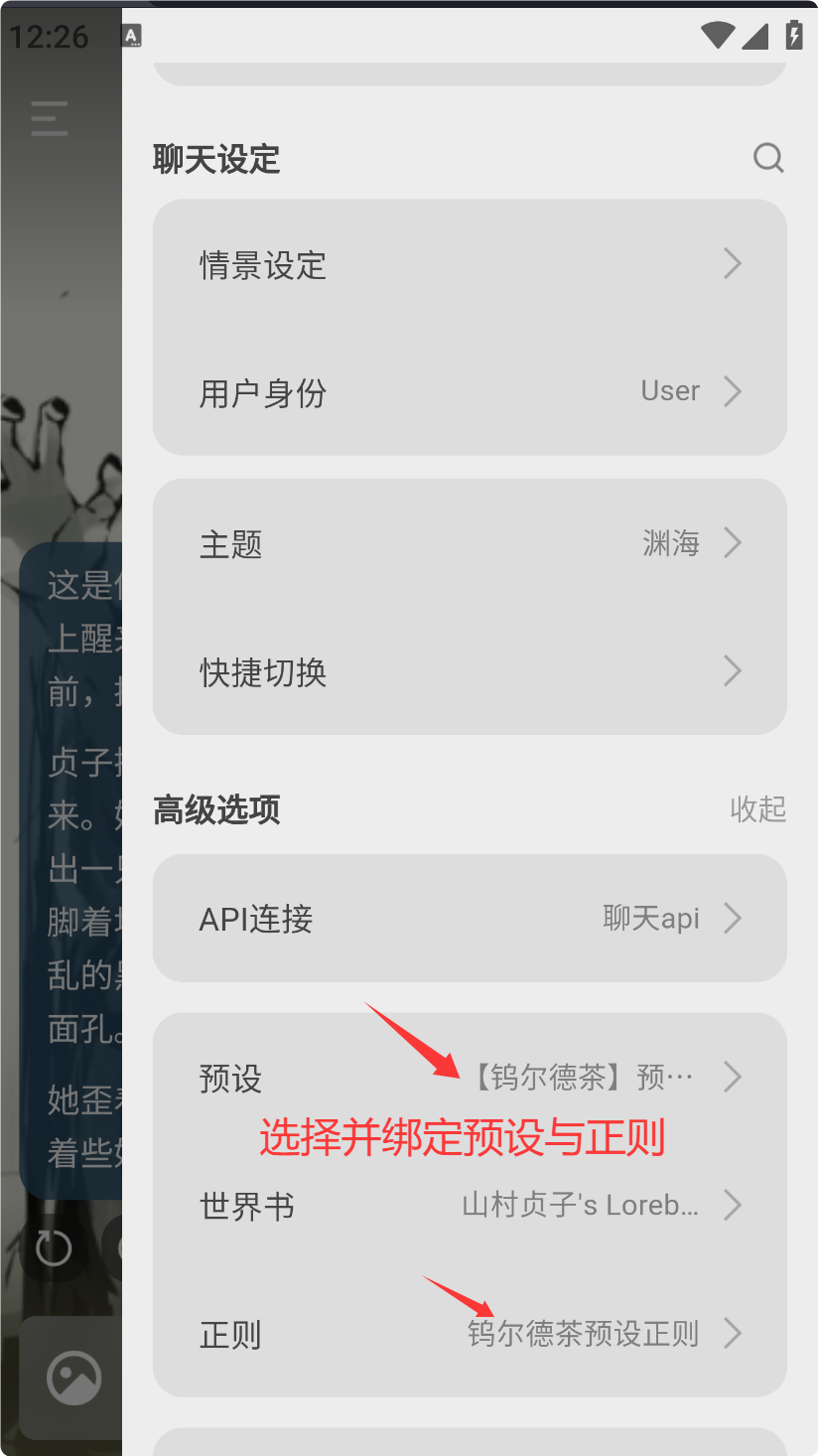Open the search icon beside 聊天设定
This screenshot has width=818, height=1456.
[x=767, y=158]
